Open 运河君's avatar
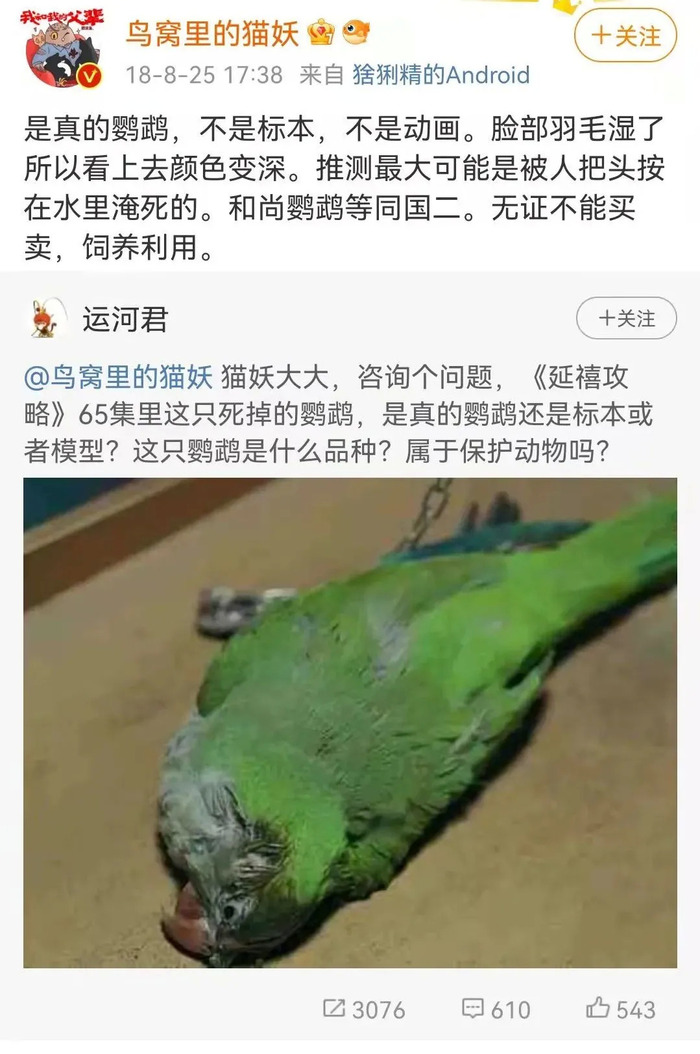Viewport: 700px width, 1054px height. (49, 319)
